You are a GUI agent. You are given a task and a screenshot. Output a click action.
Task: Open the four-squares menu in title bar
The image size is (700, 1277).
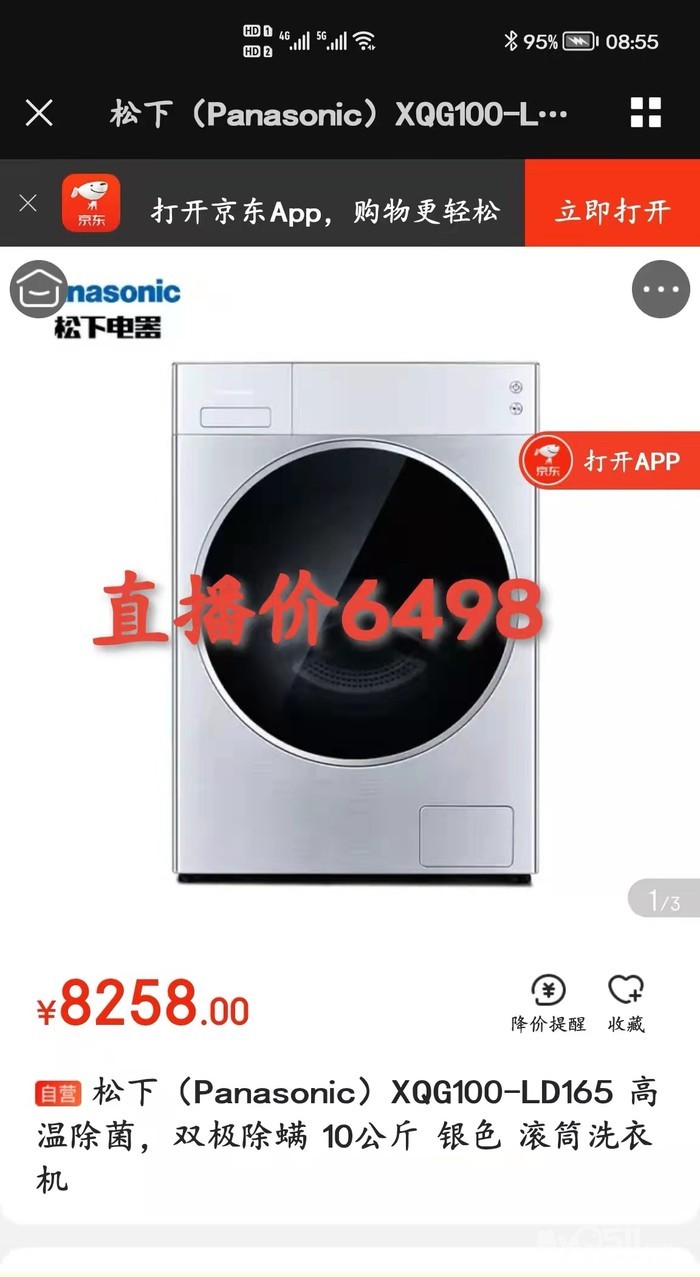[x=646, y=113]
